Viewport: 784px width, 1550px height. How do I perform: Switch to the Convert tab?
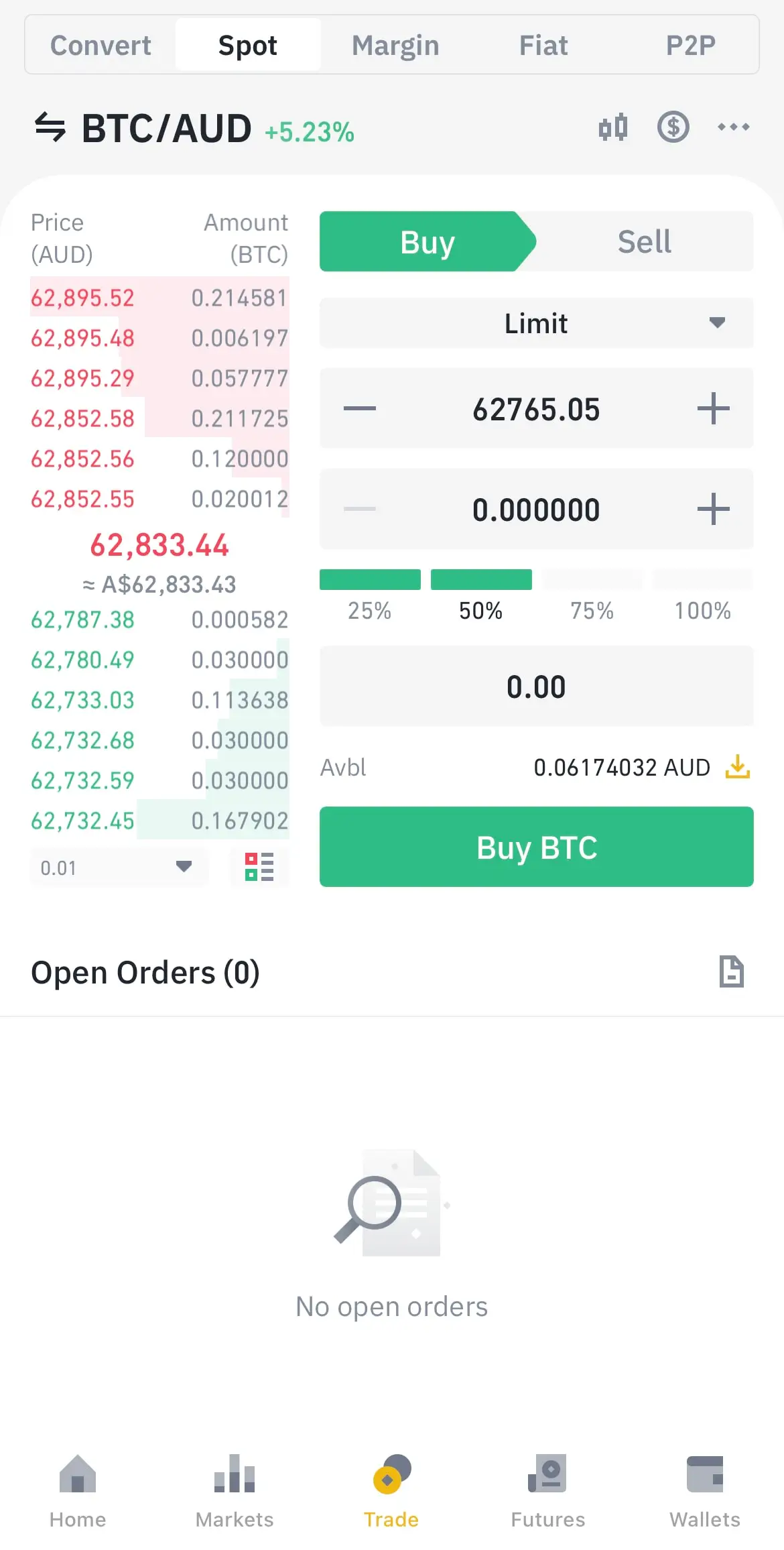[101, 46]
